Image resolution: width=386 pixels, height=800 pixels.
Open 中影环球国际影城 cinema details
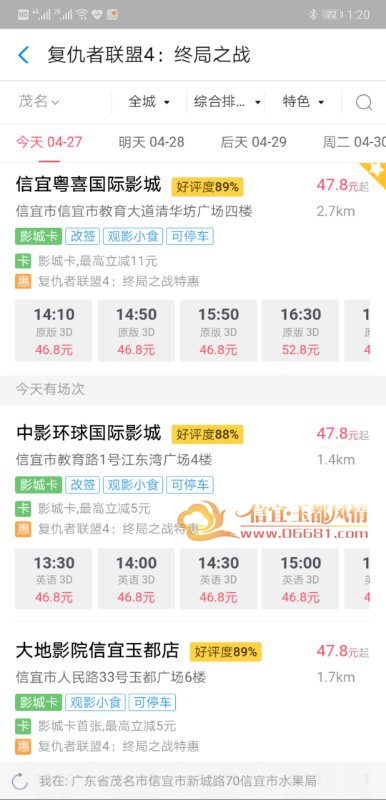88,434
